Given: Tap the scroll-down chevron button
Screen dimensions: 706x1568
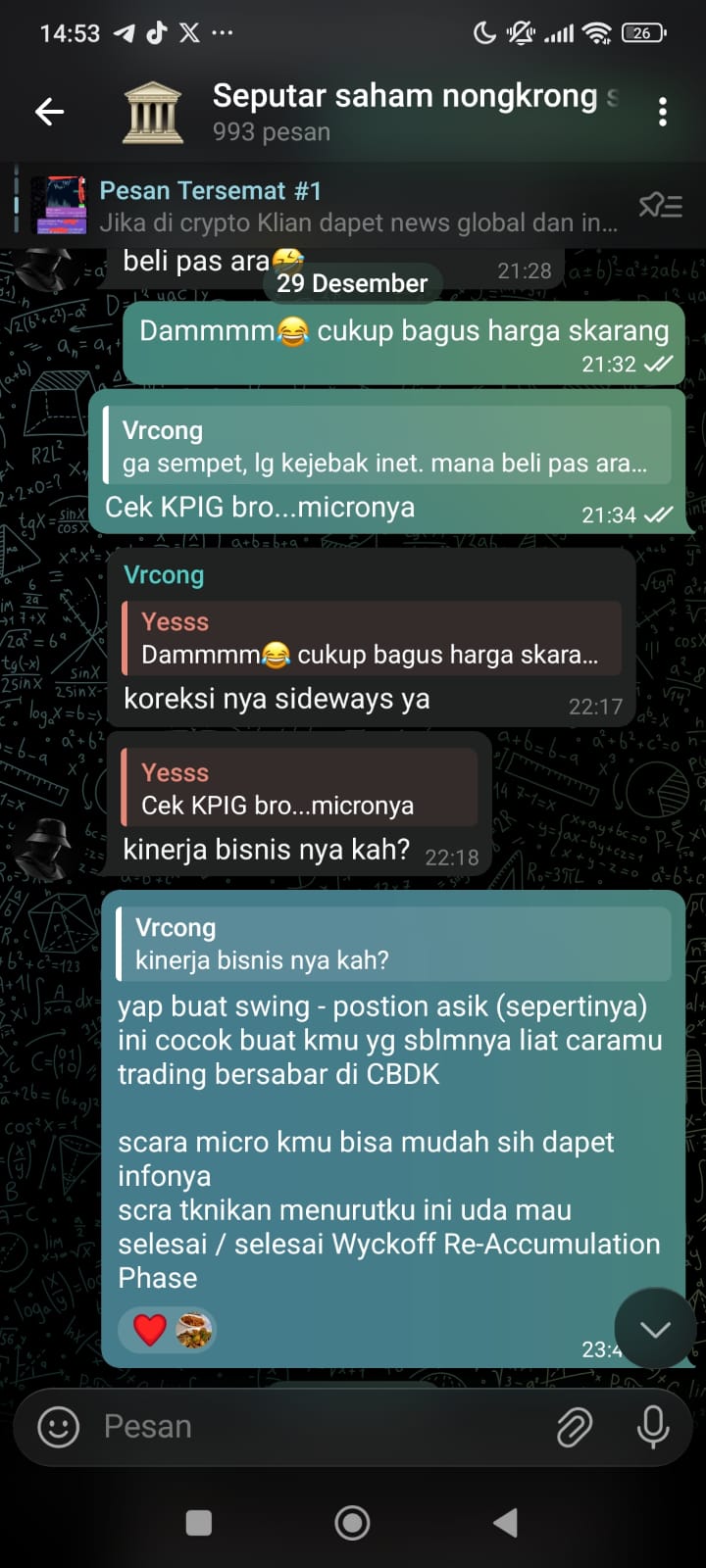Looking at the screenshot, I should pyautogui.click(x=654, y=1328).
